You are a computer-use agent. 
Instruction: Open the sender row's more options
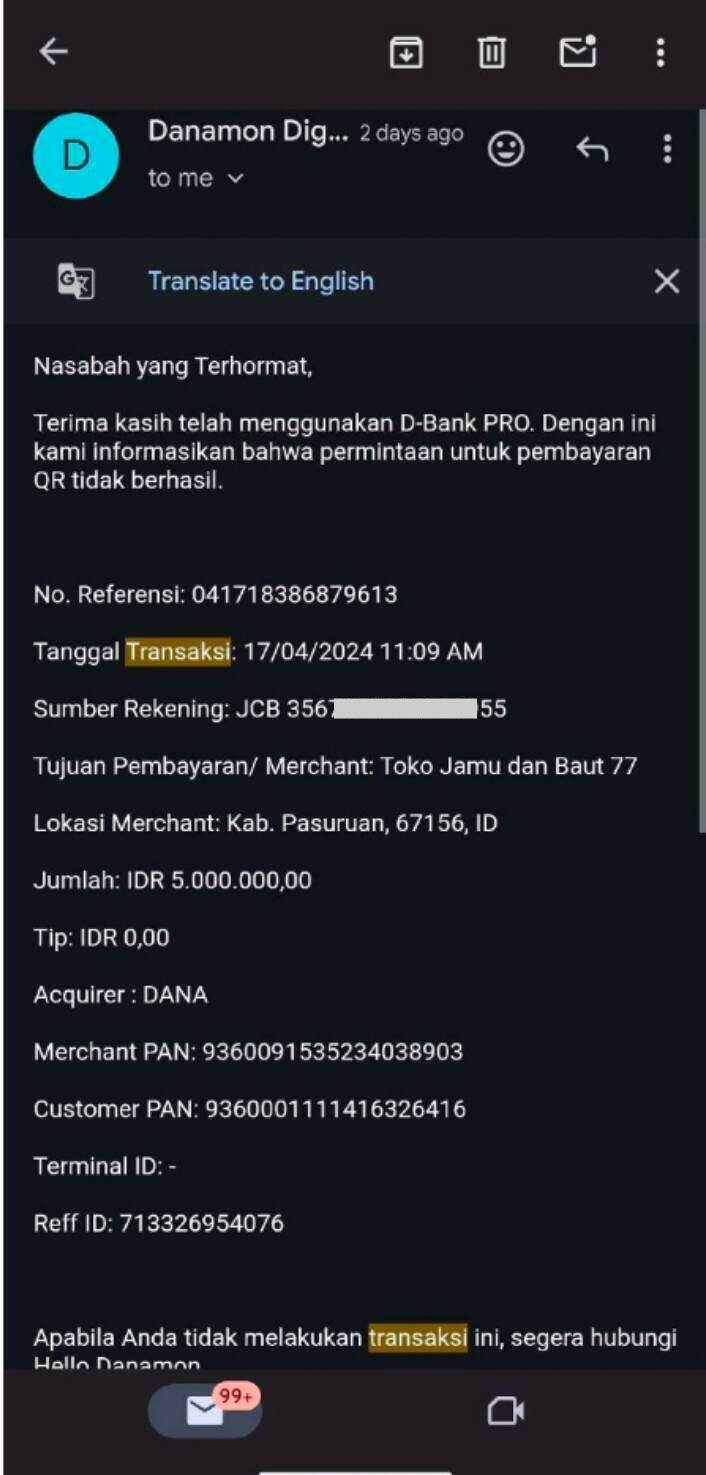(x=667, y=150)
